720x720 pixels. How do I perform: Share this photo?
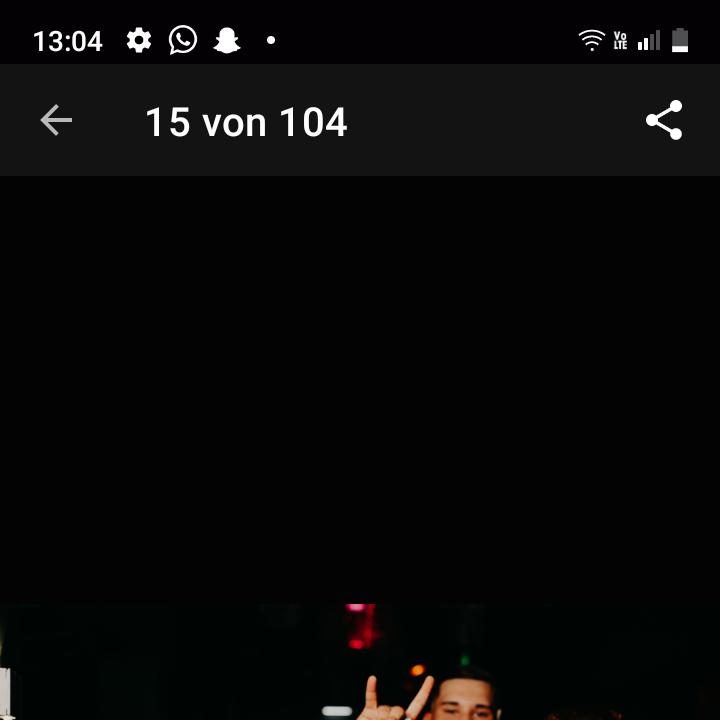[x=664, y=121]
